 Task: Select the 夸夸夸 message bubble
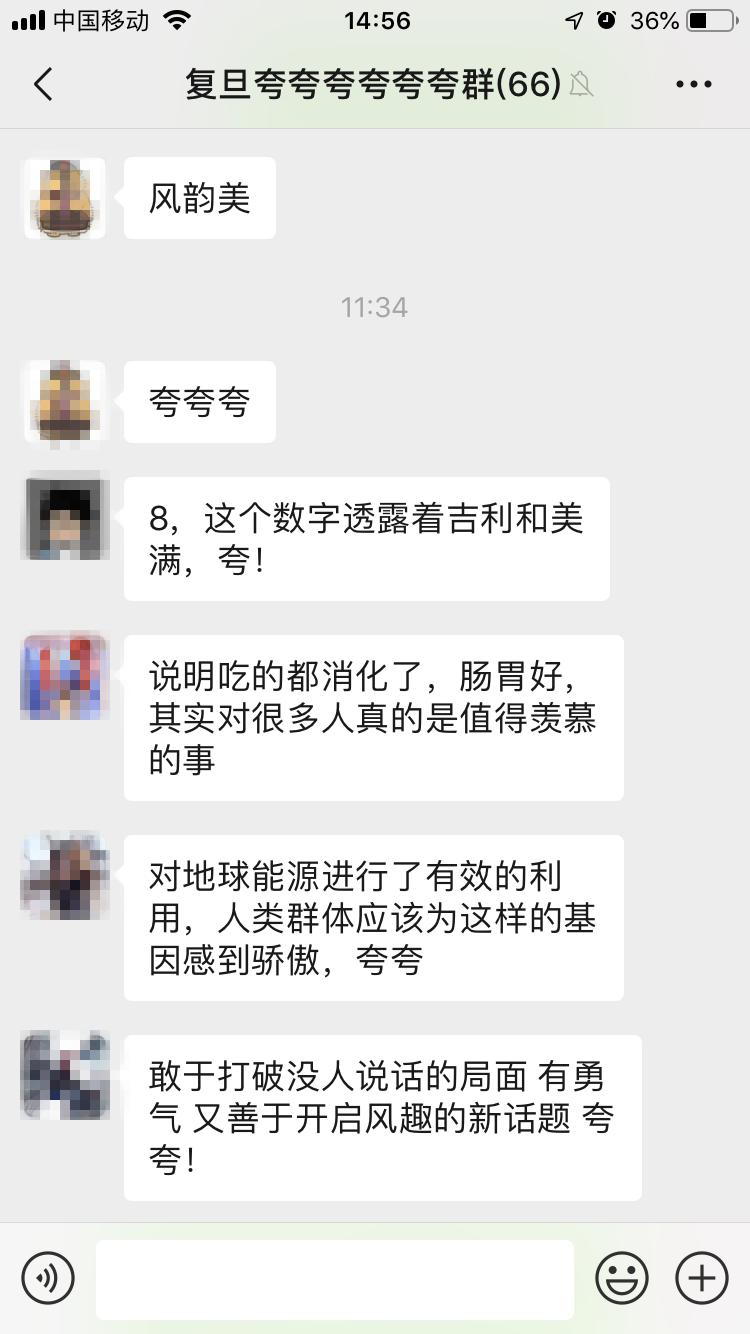tap(198, 401)
